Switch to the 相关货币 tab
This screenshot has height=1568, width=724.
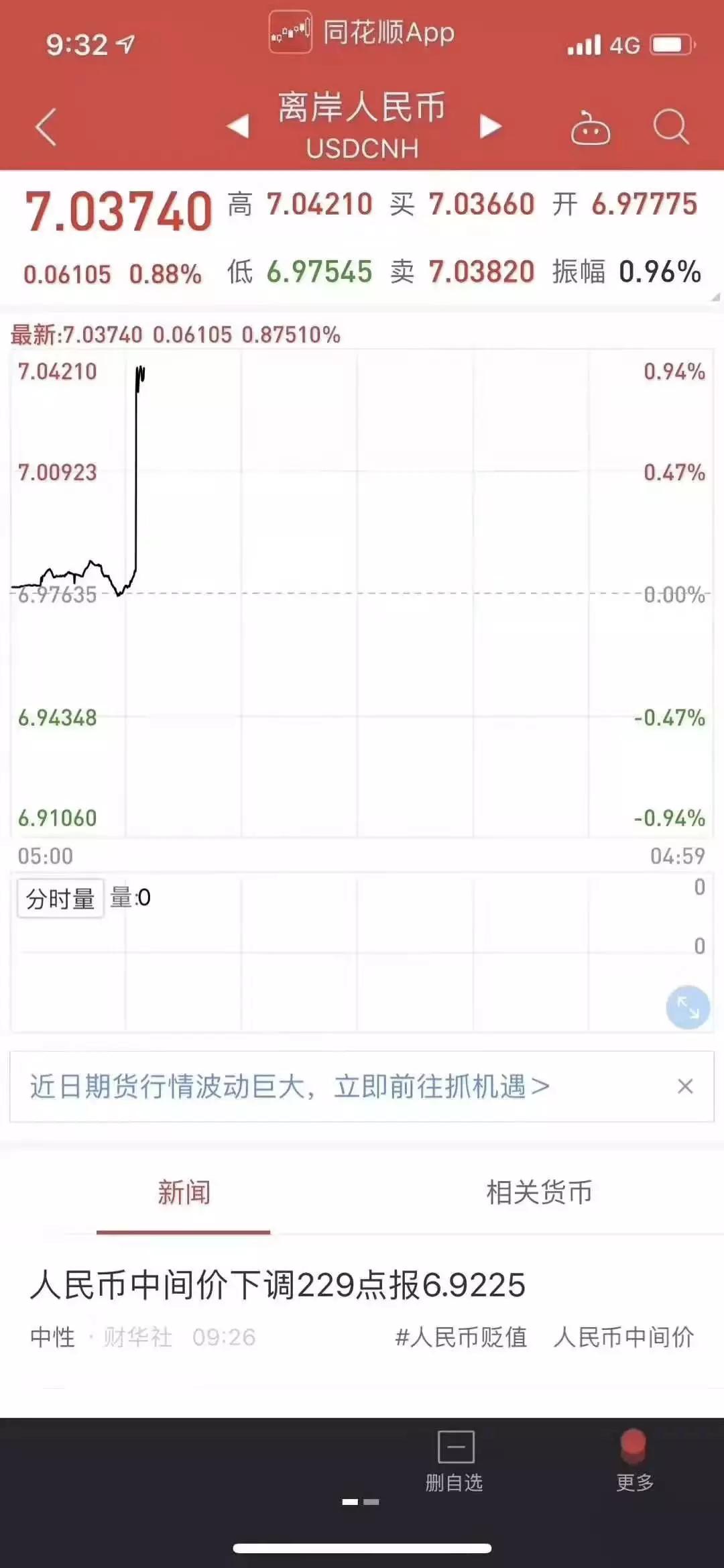[539, 1193]
